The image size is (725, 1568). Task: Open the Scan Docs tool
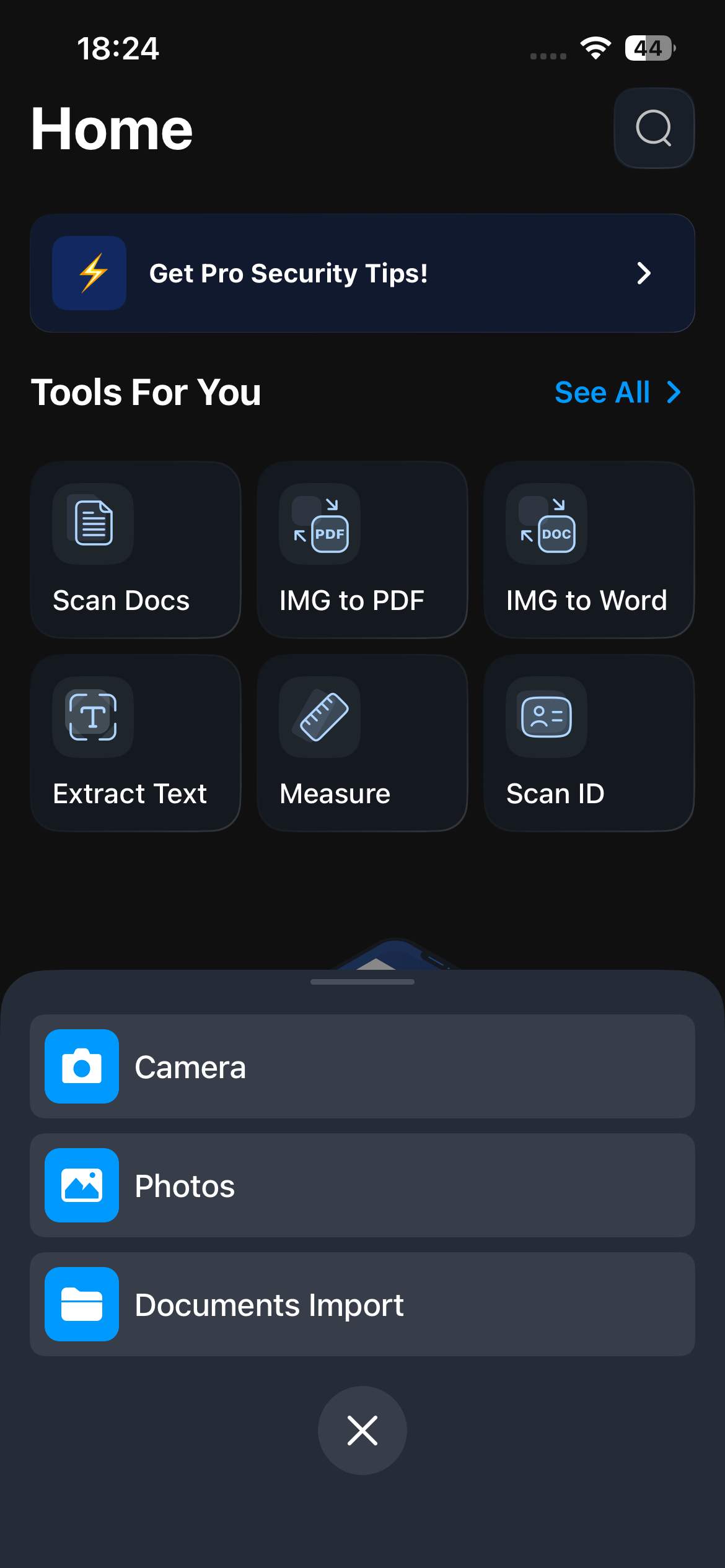[x=136, y=549]
